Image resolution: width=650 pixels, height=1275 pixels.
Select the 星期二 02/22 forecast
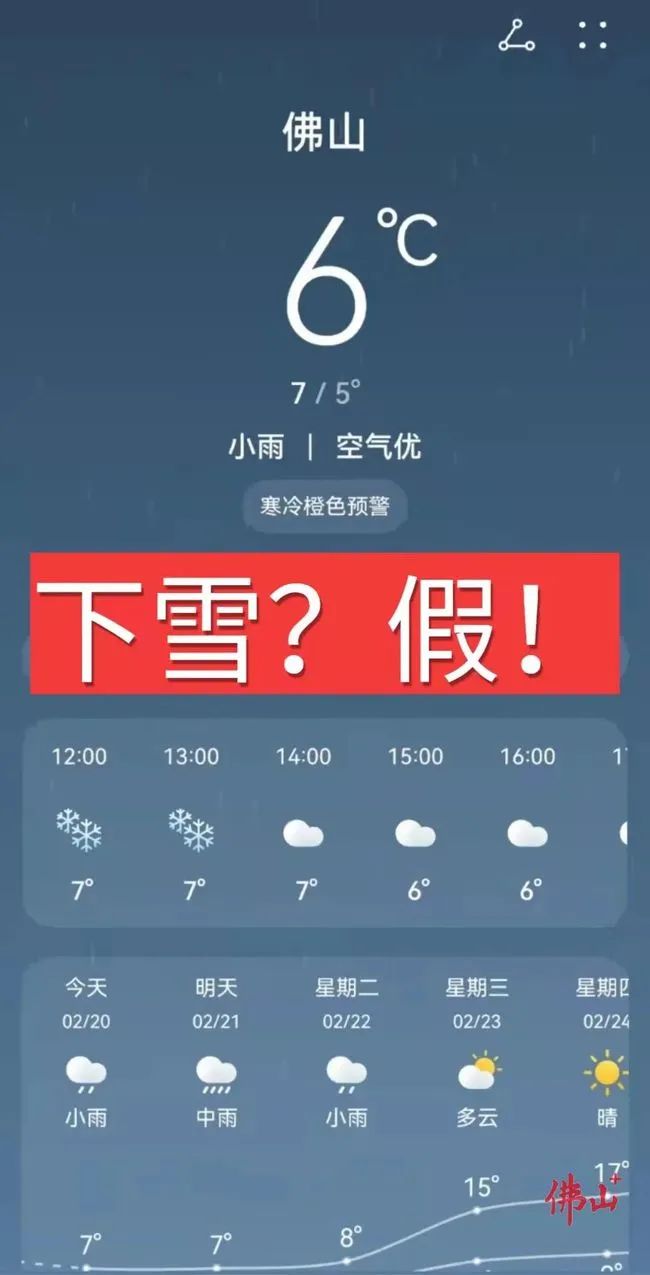(x=346, y=1050)
